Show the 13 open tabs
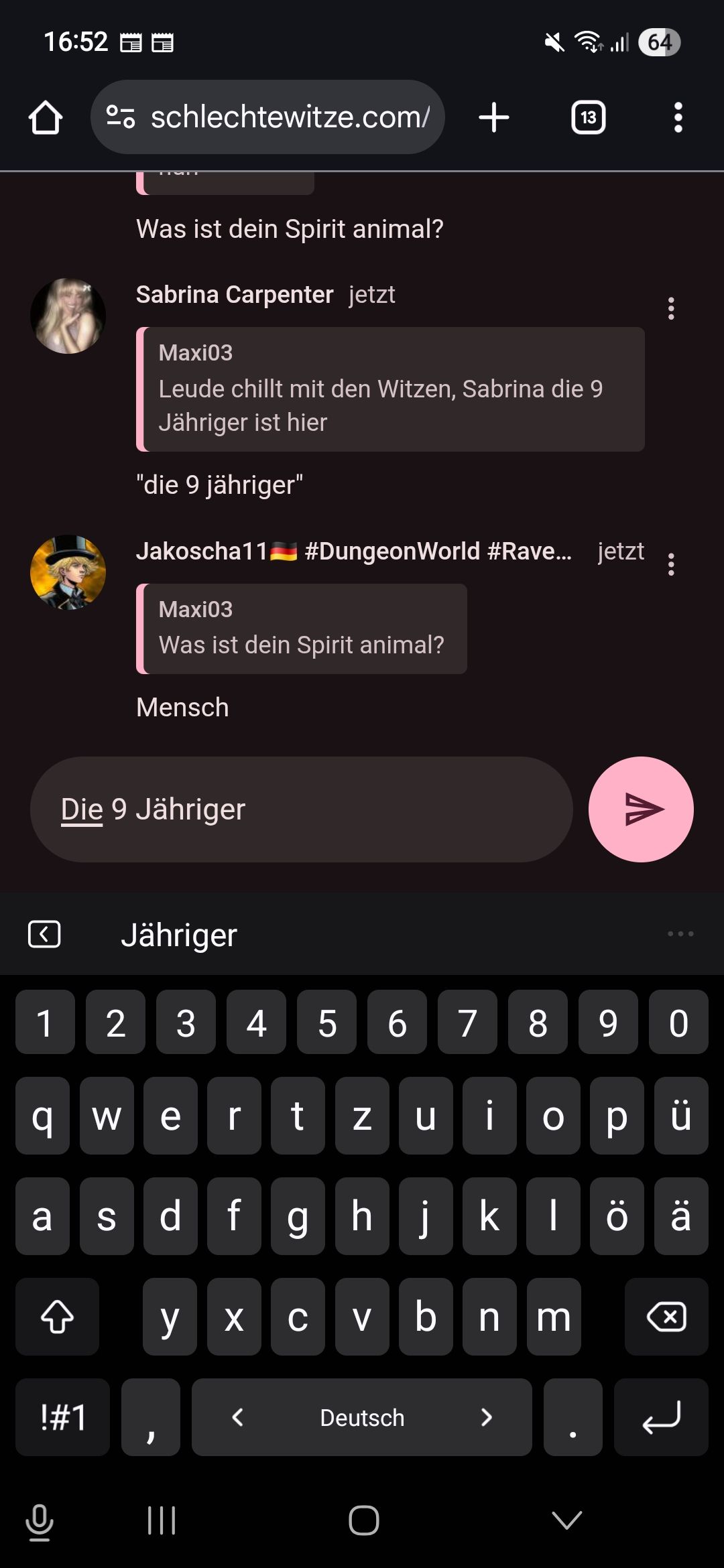Image resolution: width=724 pixels, height=1568 pixels. [x=588, y=118]
